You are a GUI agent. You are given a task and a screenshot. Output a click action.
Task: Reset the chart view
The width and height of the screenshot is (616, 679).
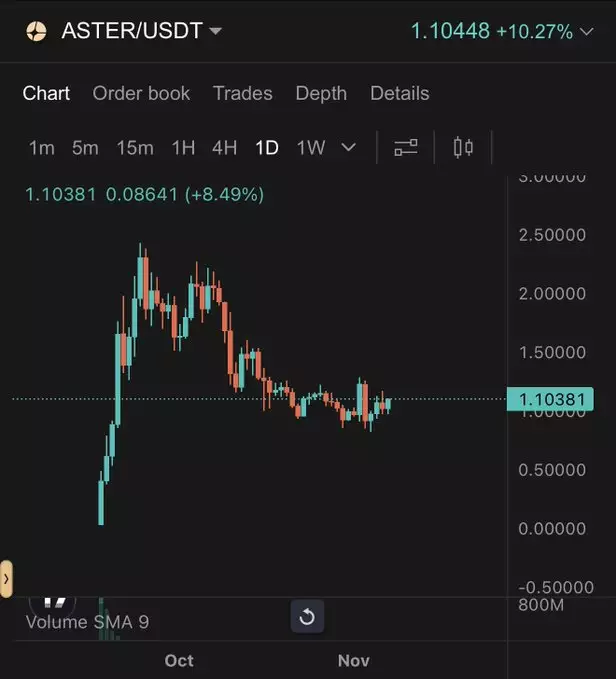(307, 617)
